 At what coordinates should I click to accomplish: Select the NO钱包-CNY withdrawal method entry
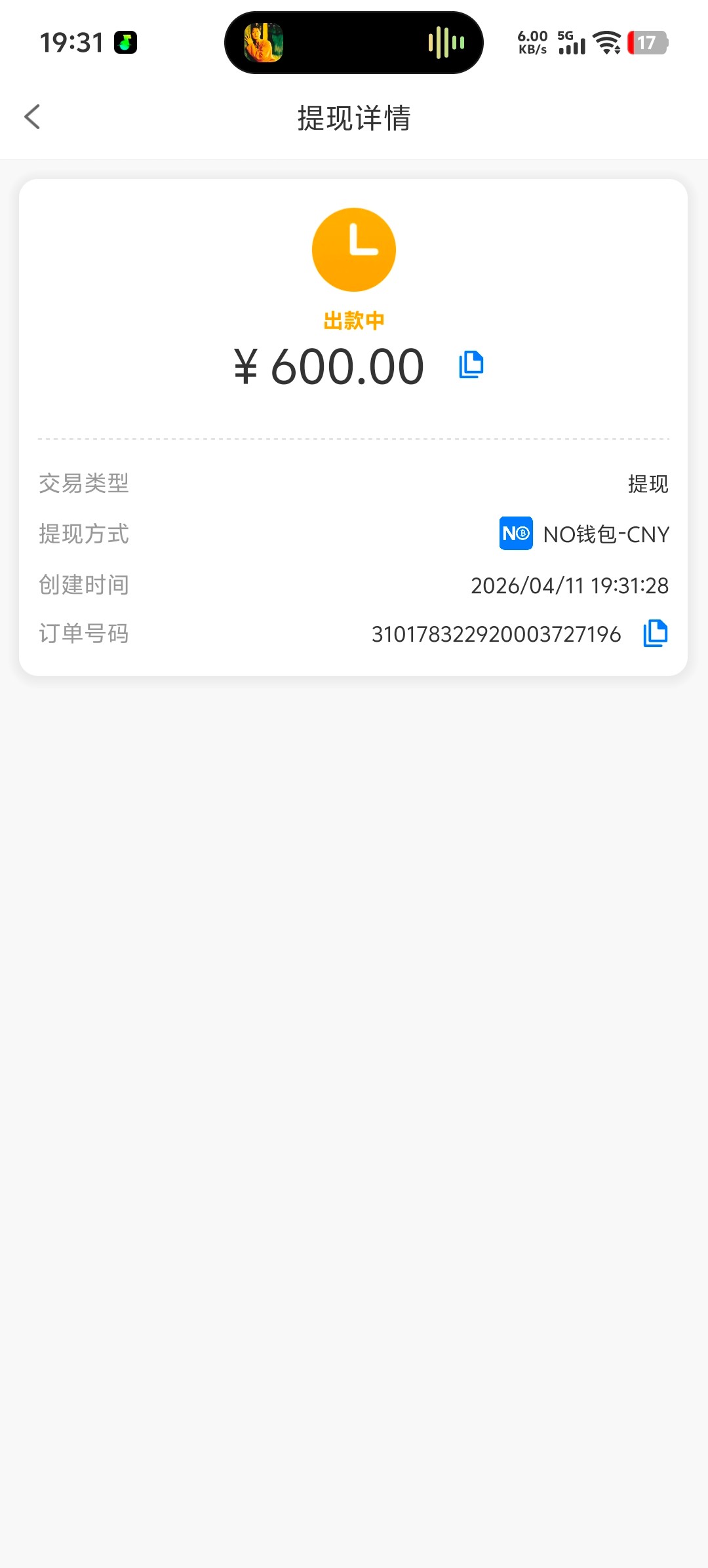(604, 534)
